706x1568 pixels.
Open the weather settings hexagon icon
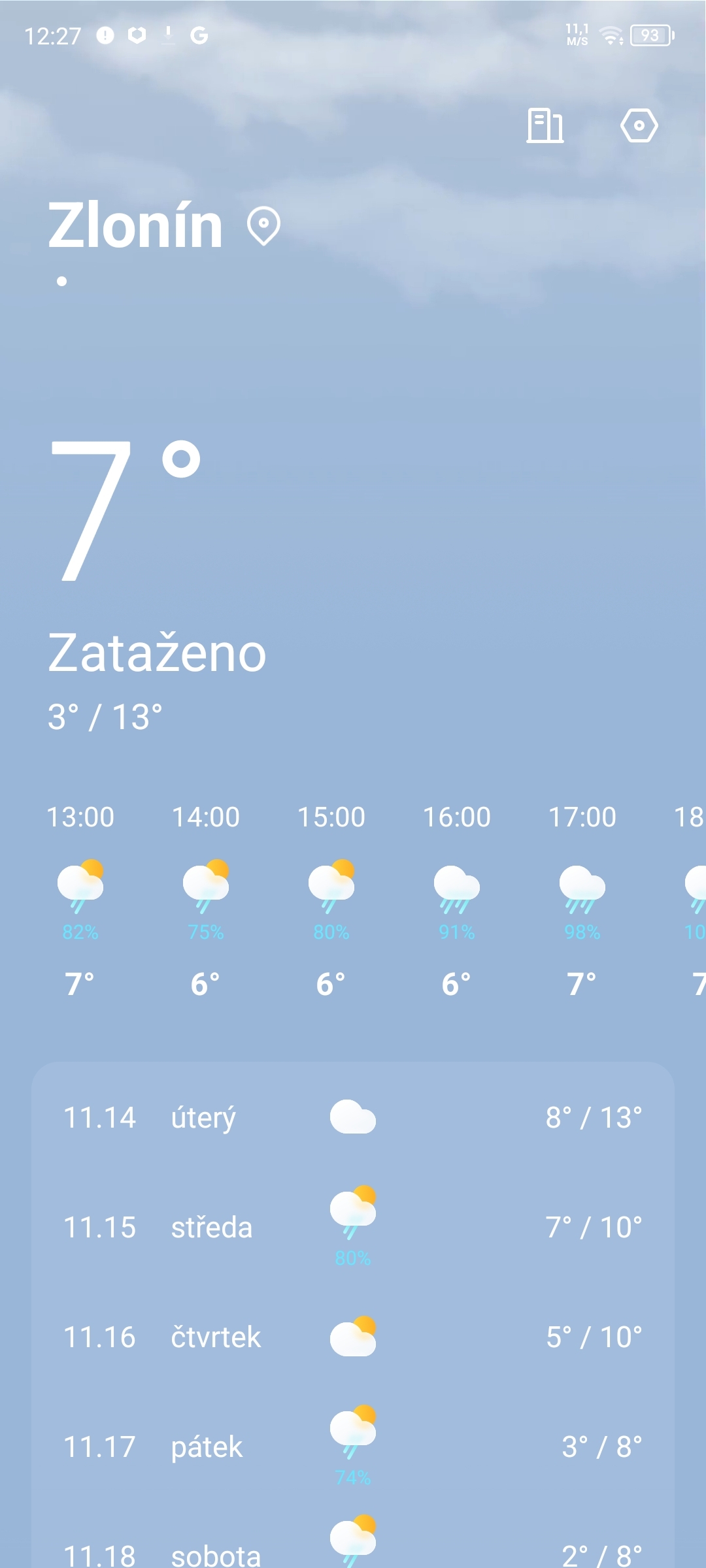[639, 125]
